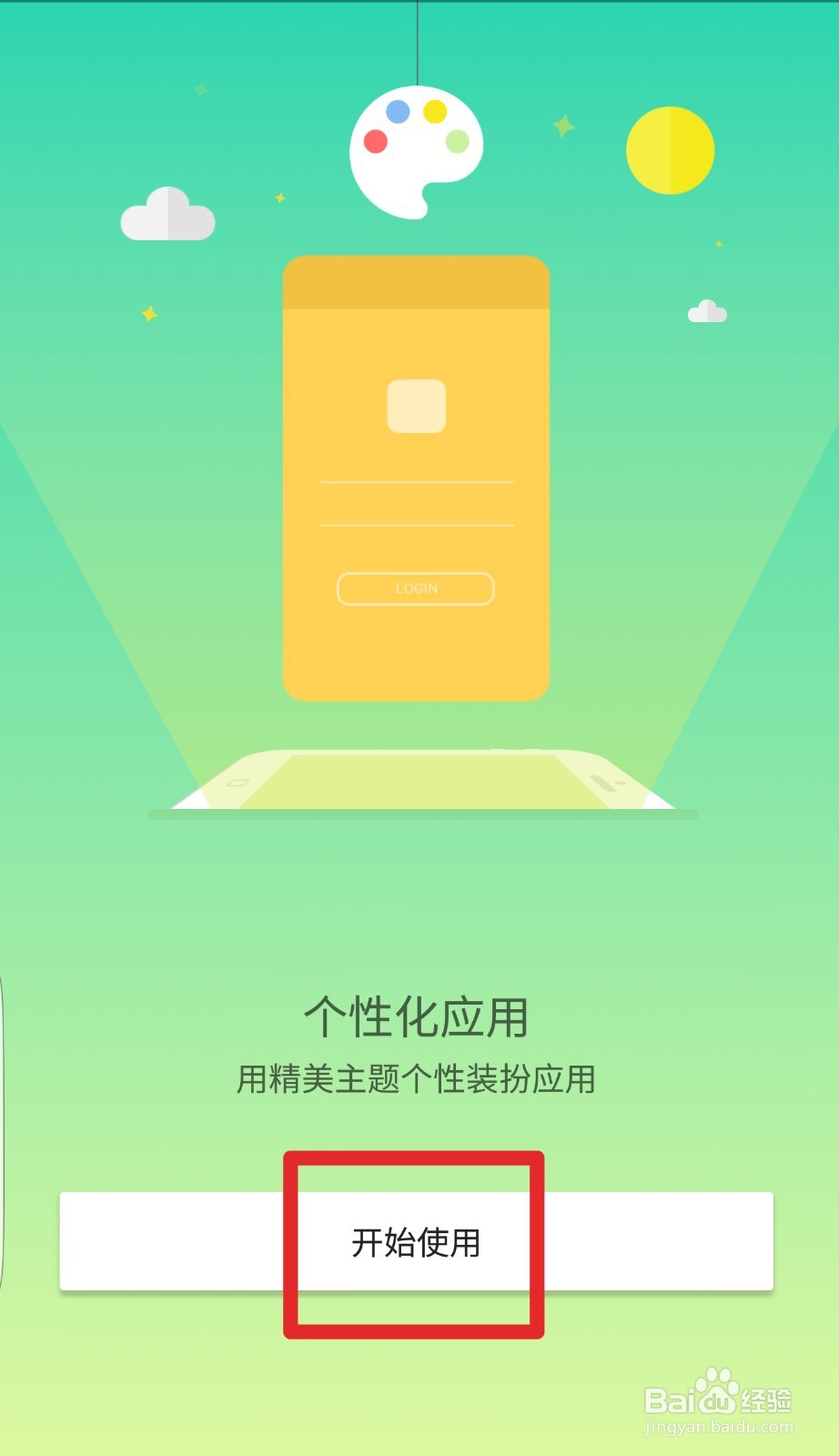Click the Baidu paw print logo
839x1456 pixels.
[715, 1385]
